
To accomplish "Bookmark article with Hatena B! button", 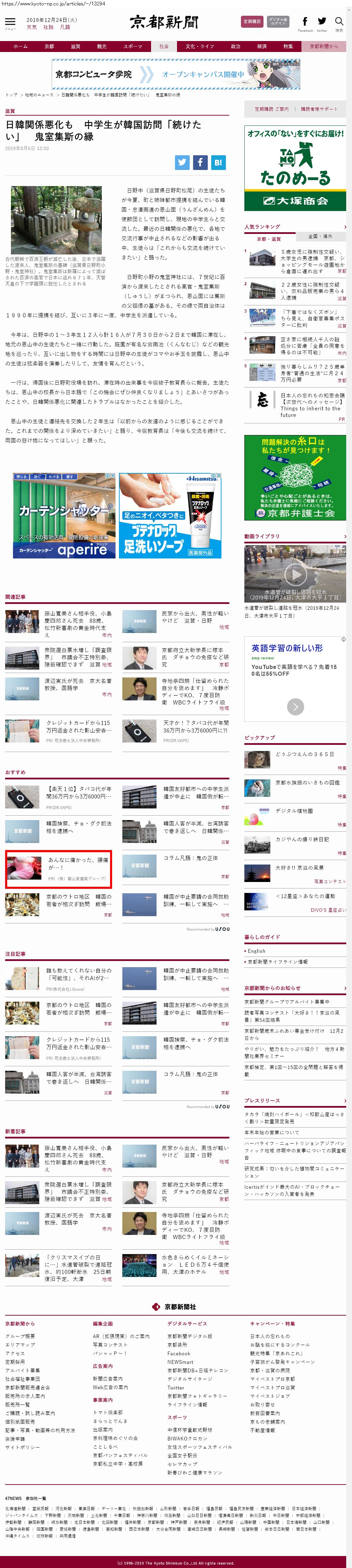I will tap(218, 162).
